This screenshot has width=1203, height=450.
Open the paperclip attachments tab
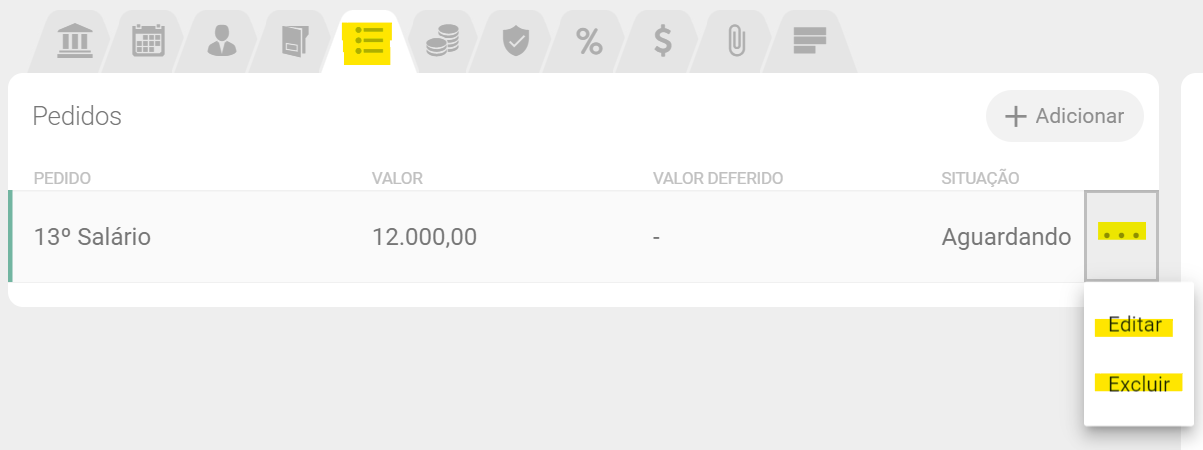pyautogui.click(x=736, y=41)
